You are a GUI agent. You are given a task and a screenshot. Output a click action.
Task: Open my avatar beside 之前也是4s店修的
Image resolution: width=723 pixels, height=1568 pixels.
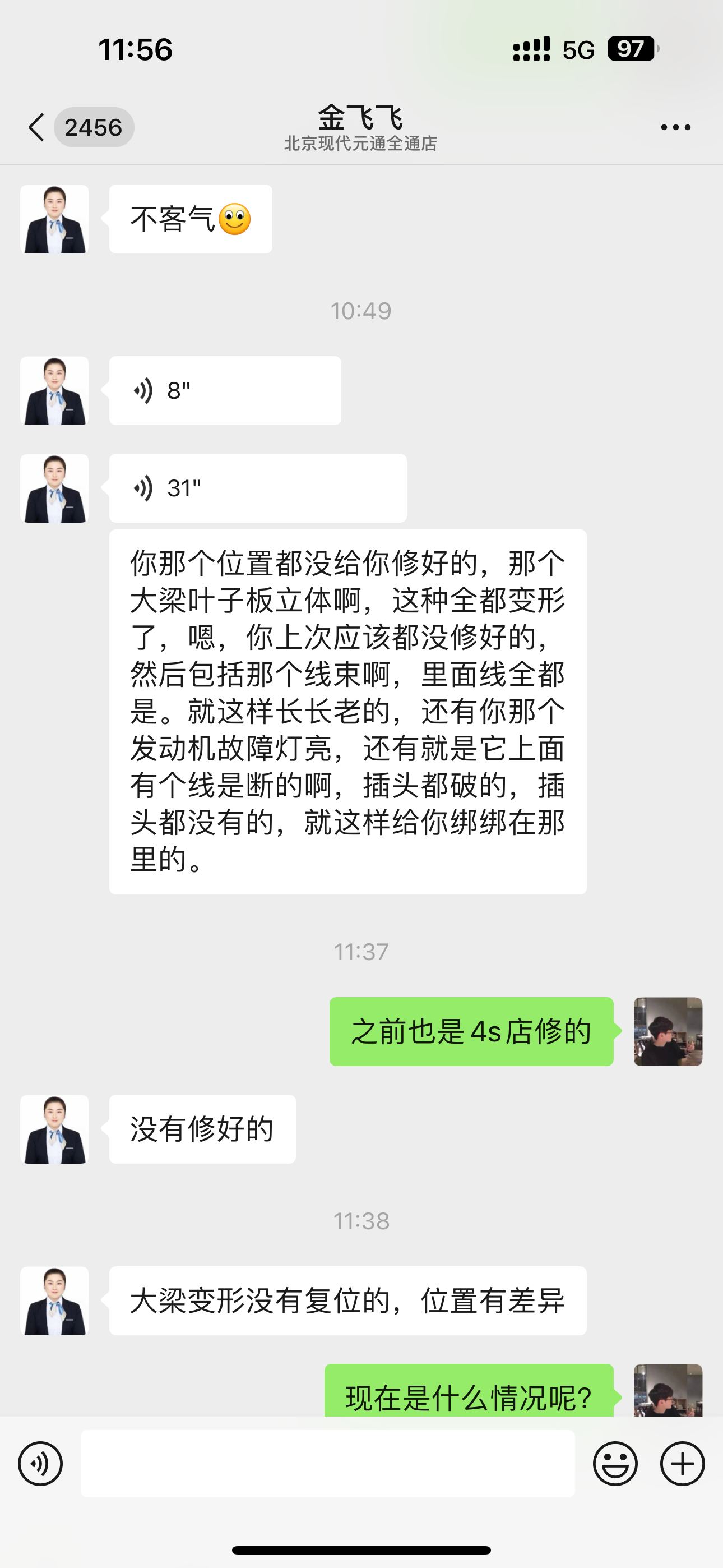[668, 1031]
